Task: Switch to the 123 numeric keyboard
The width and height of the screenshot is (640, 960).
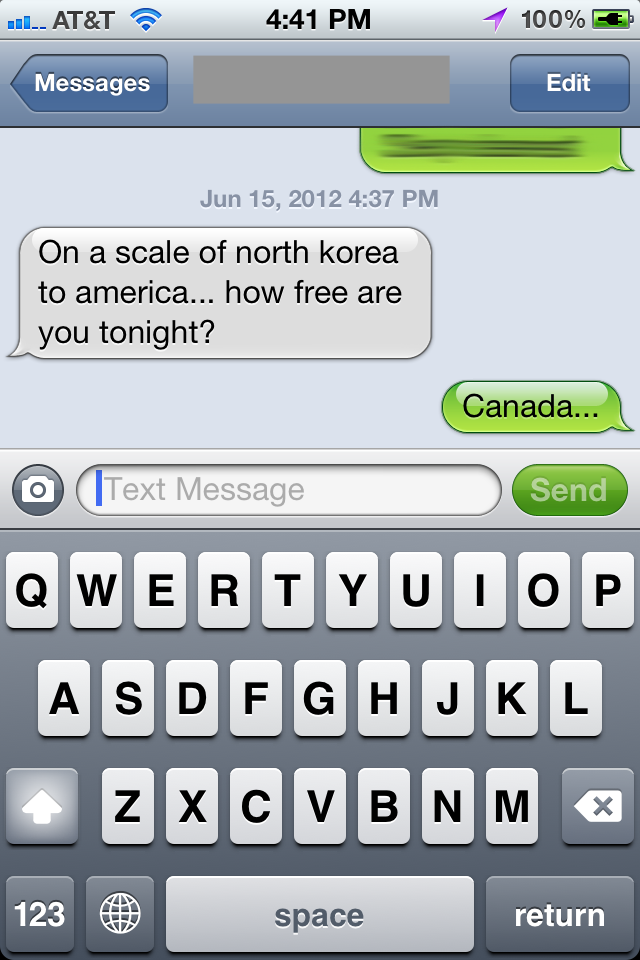Action: coord(40,914)
